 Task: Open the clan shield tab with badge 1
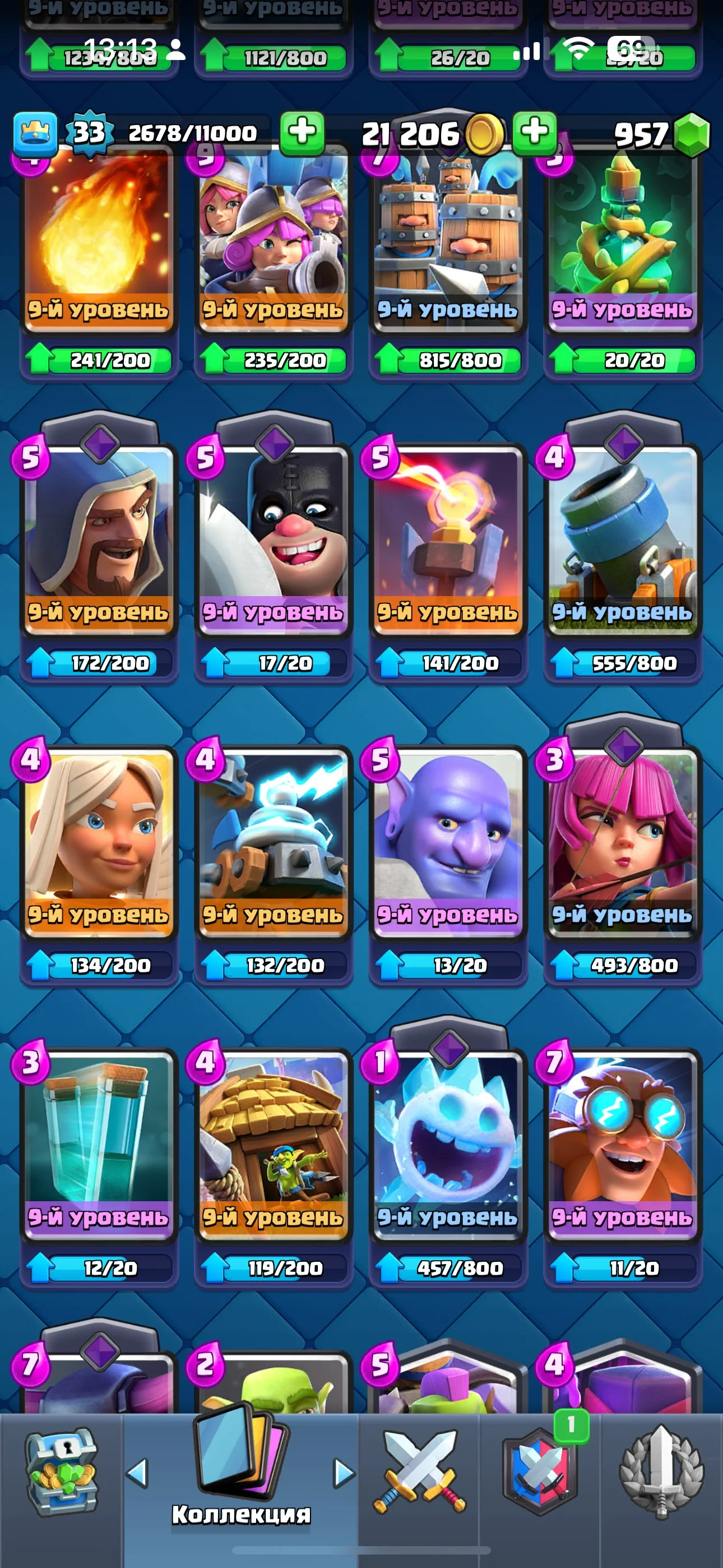540,1473
